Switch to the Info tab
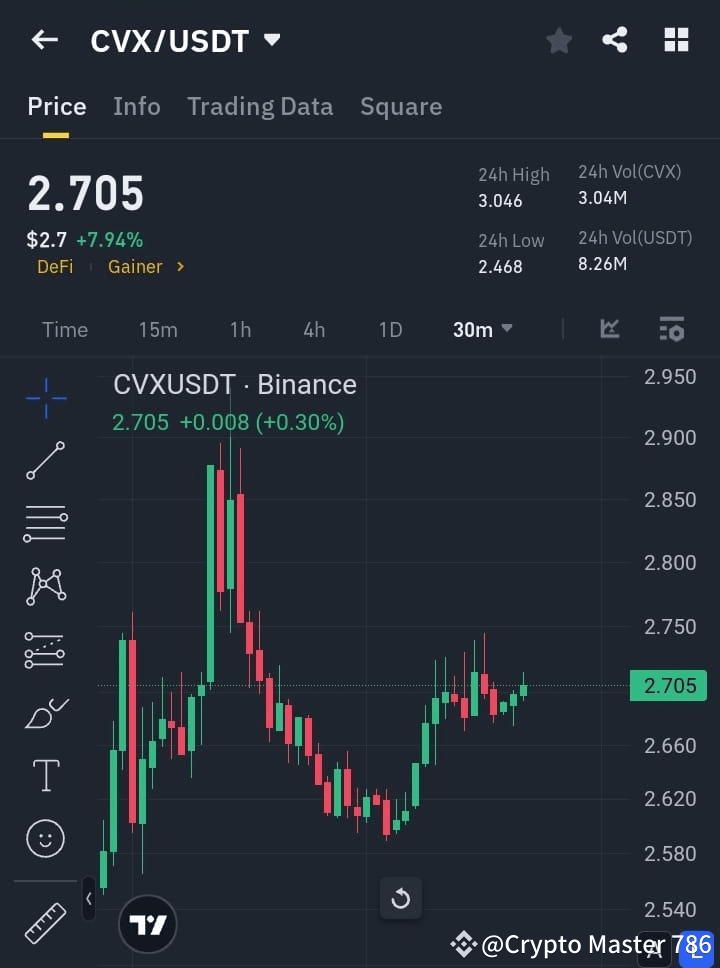Image resolution: width=720 pixels, height=968 pixels. click(137, 106)
